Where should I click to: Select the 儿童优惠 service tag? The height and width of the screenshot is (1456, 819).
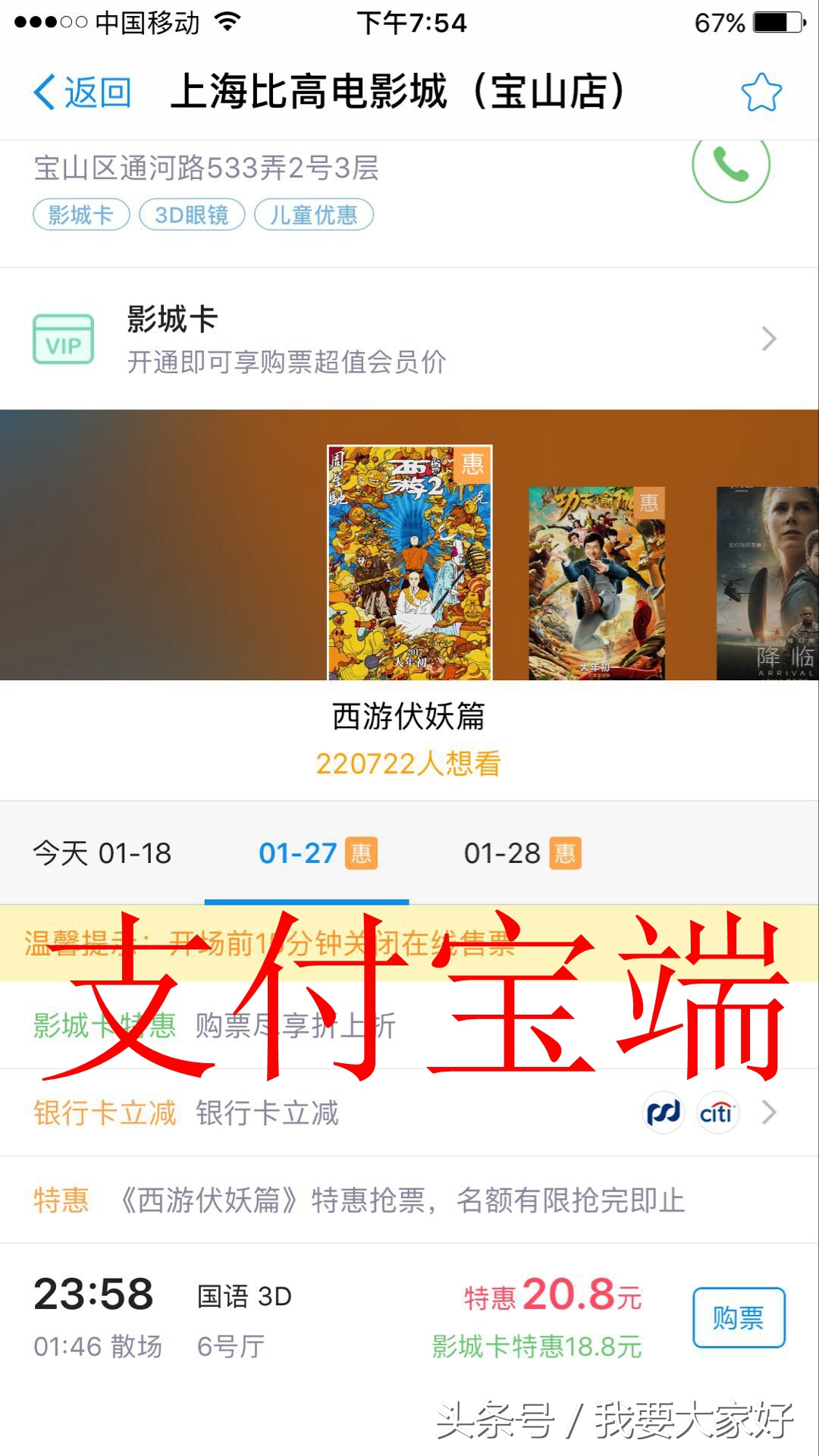pyautogui.click(x=313, y=215)
